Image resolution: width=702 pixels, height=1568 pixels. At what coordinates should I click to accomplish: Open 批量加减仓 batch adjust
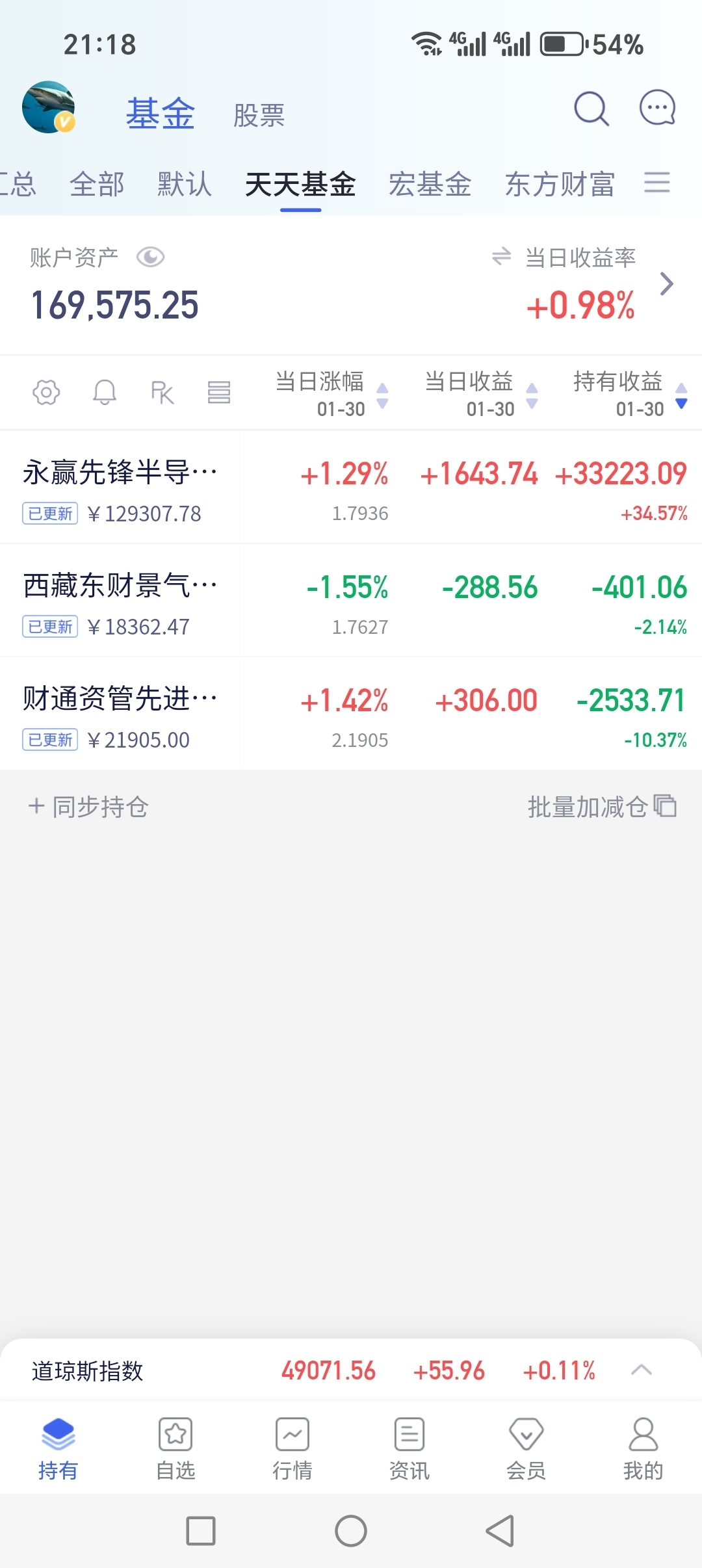coord(601,807)
